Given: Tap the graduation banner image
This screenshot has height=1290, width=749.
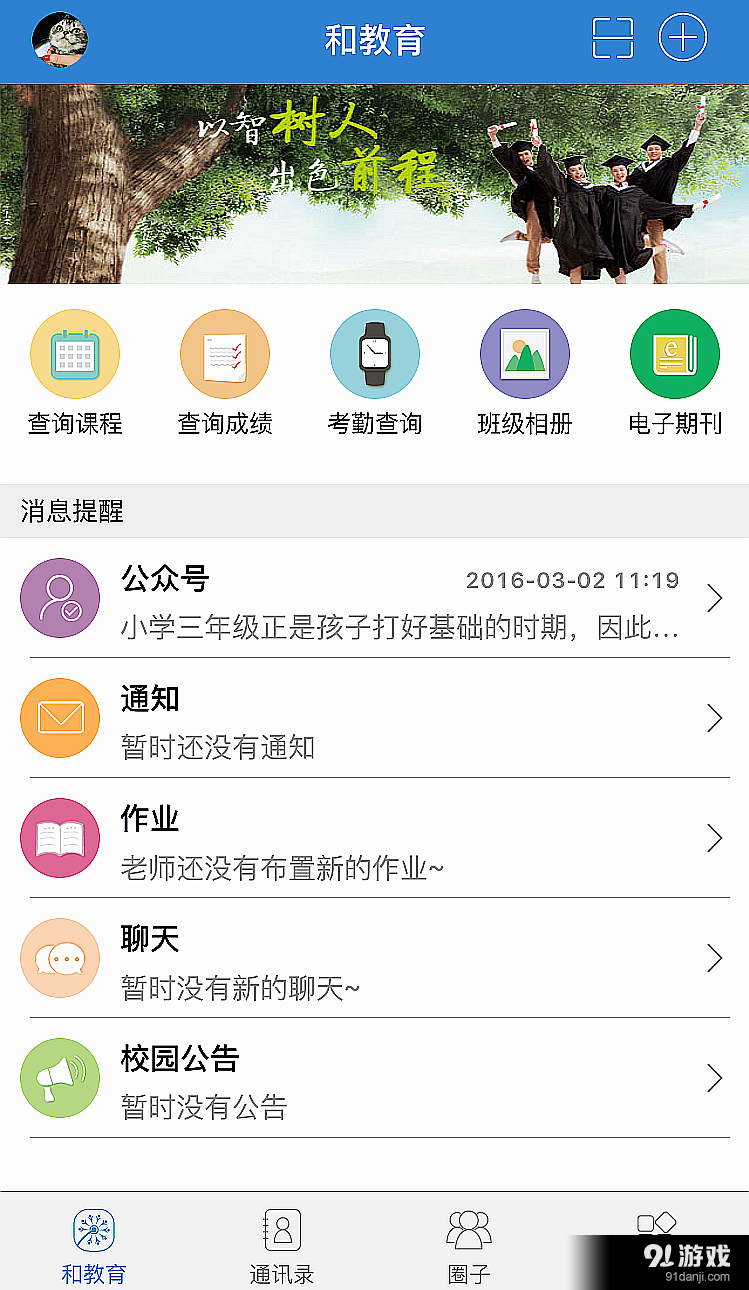Looking at the screenshot, I should click(374, 185).
